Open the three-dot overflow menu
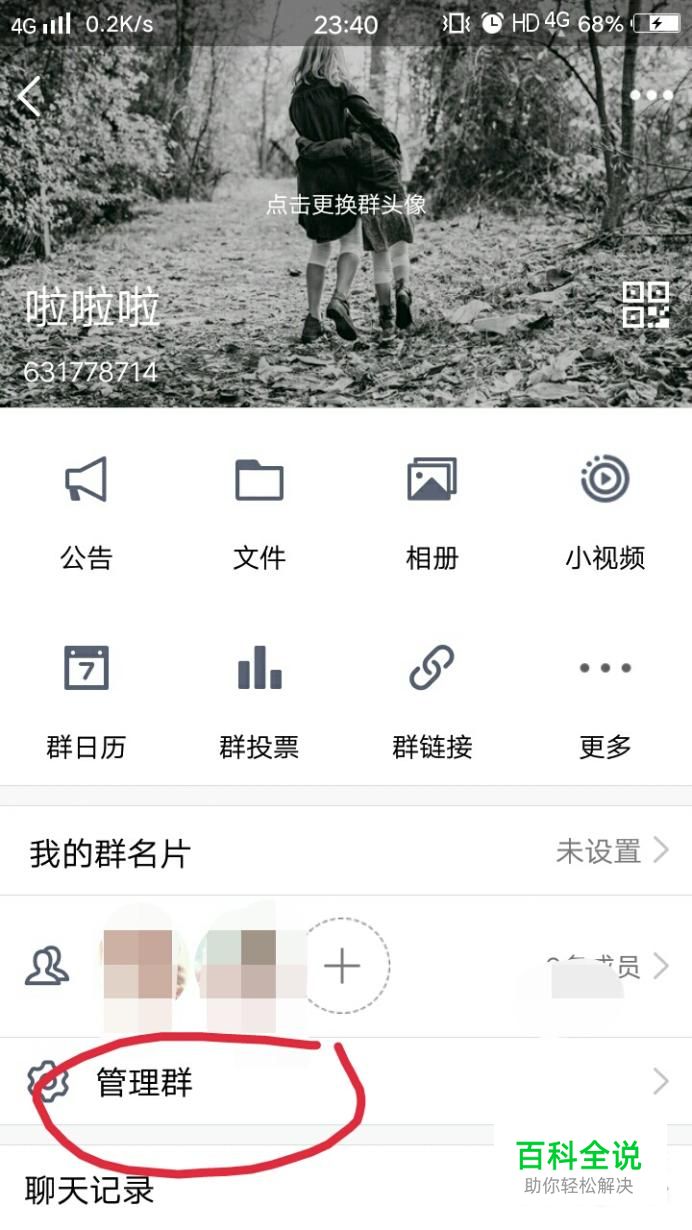 [651, 96]
